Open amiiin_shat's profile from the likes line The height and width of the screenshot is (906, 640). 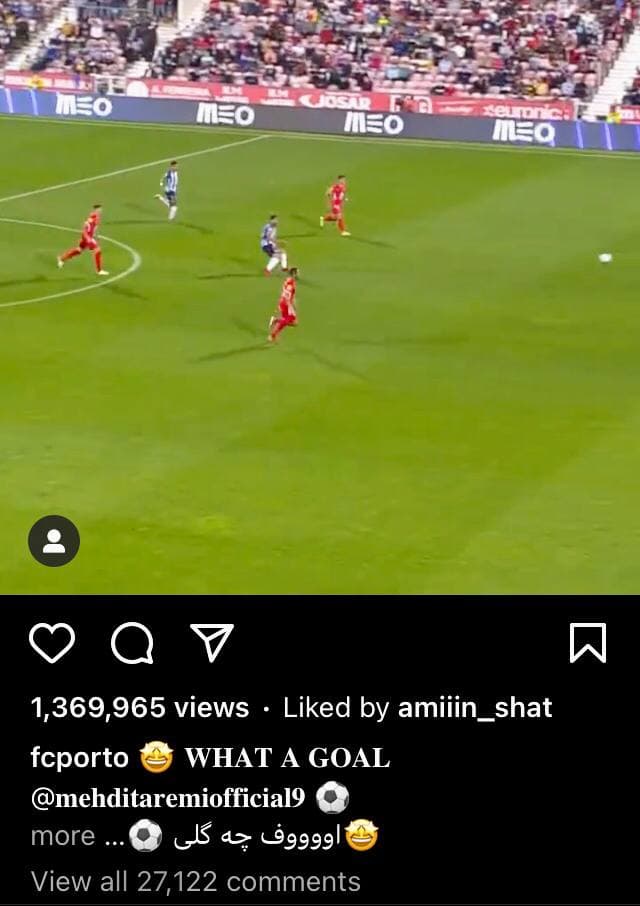click(475, 708)
